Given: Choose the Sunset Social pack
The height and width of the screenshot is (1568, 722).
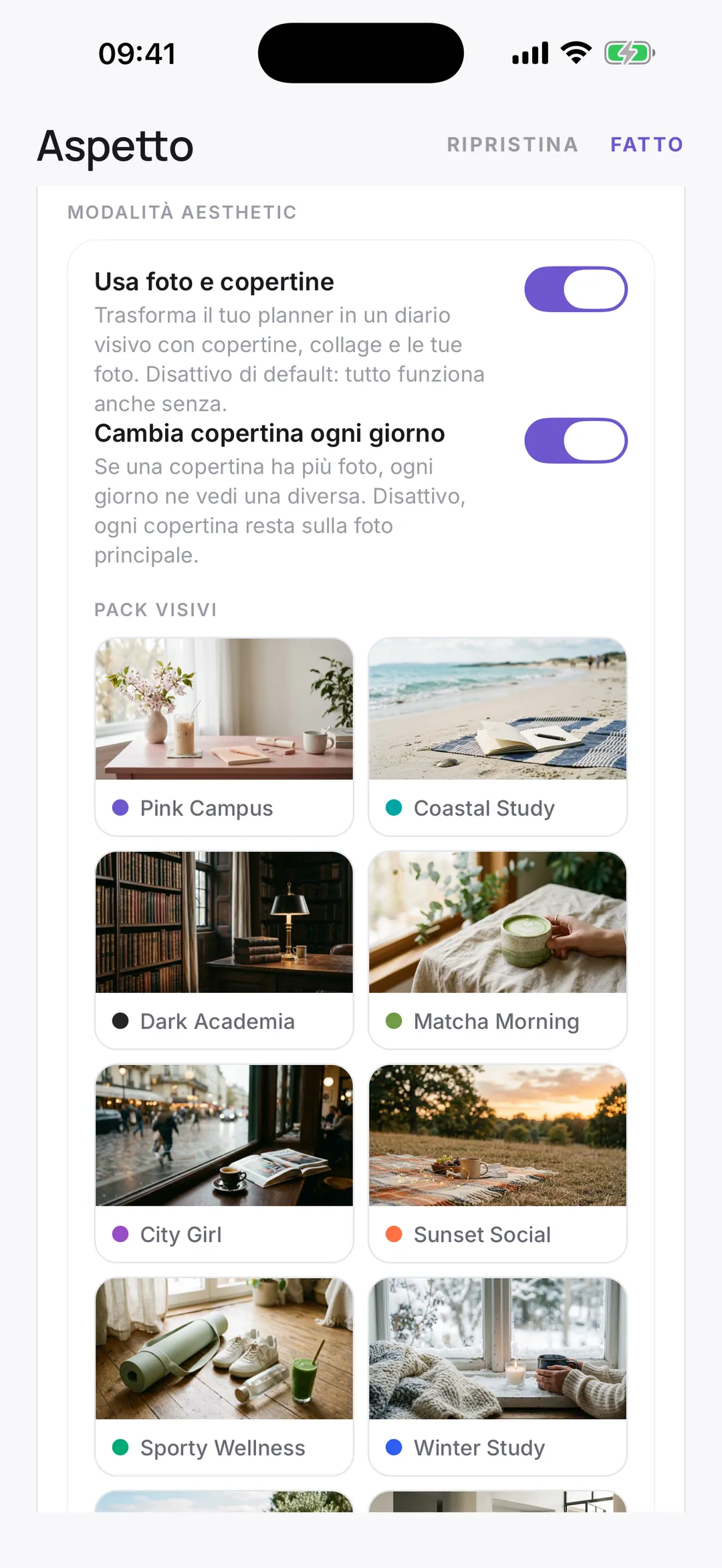Looking at the screenshot, I should (497, 1162).
